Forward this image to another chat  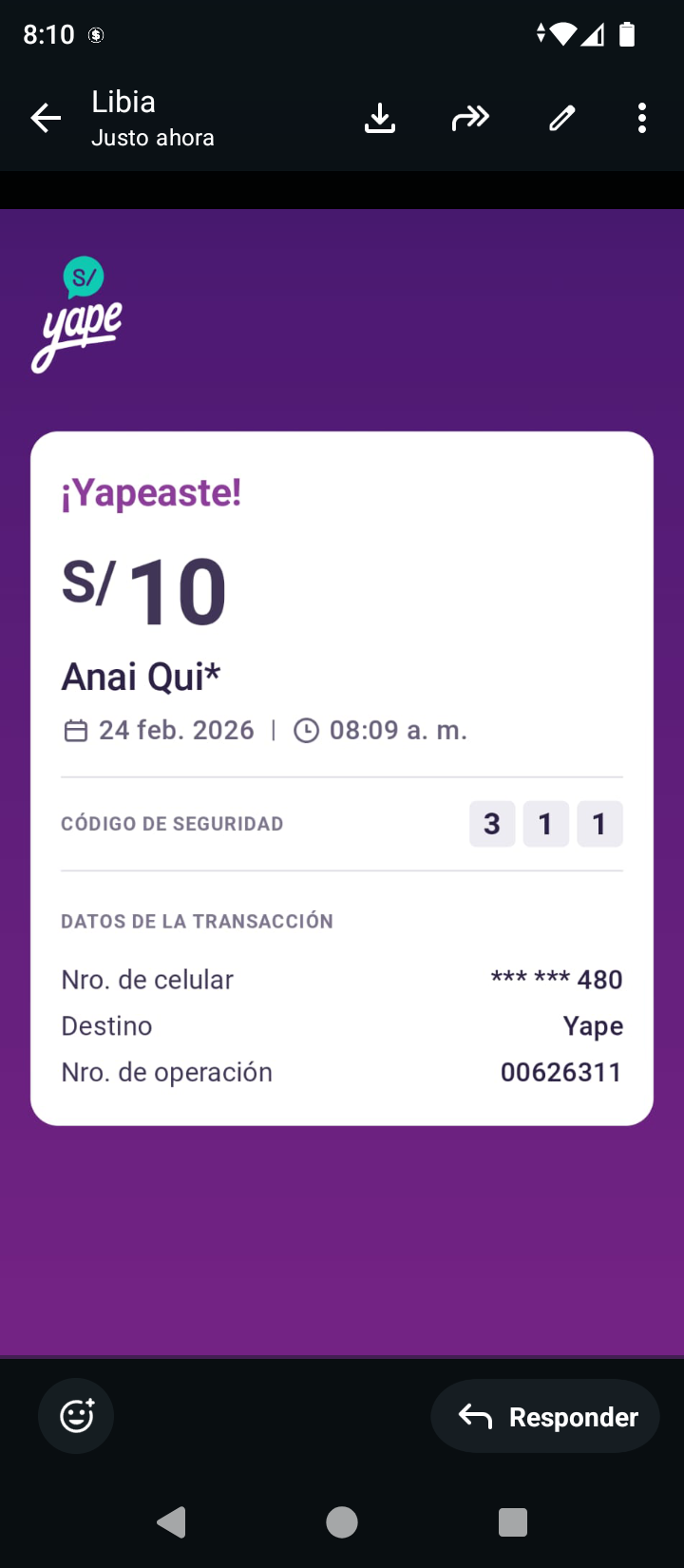click(470, 119)
